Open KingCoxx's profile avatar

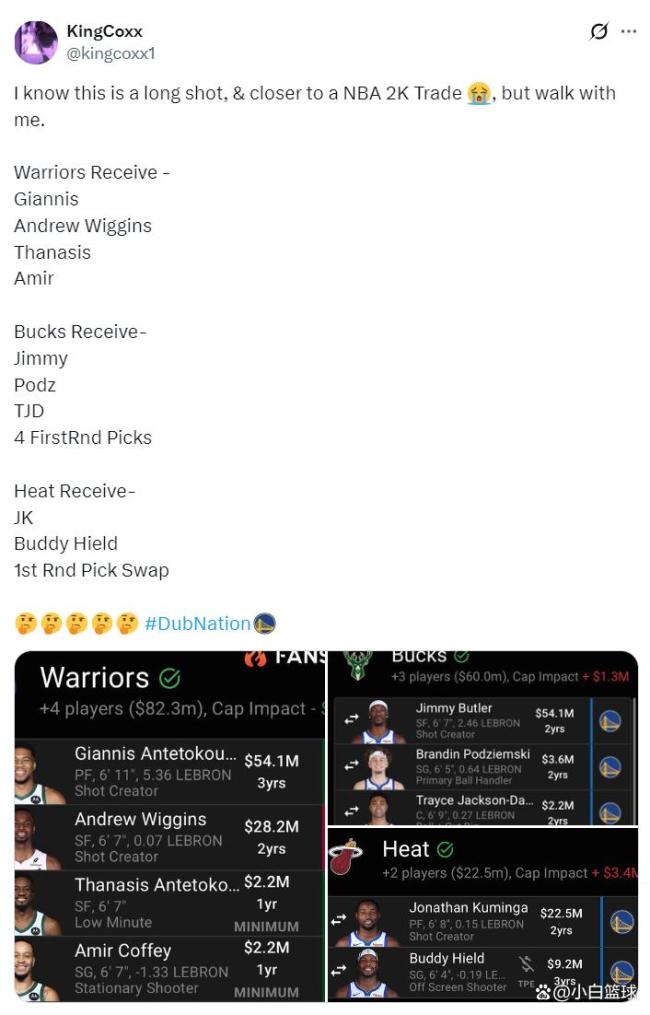pos(35,42)
